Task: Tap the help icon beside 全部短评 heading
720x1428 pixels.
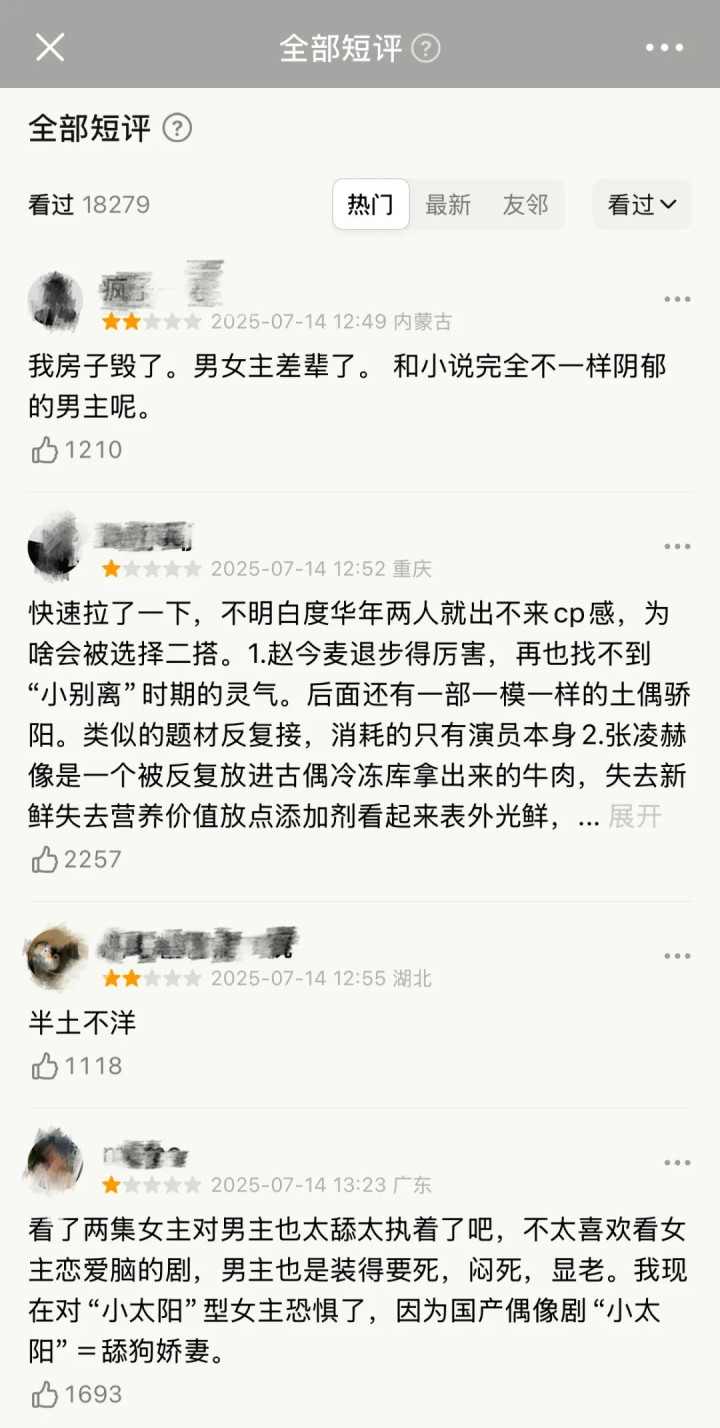Action: pyautogui.click(x=177, y=128)
